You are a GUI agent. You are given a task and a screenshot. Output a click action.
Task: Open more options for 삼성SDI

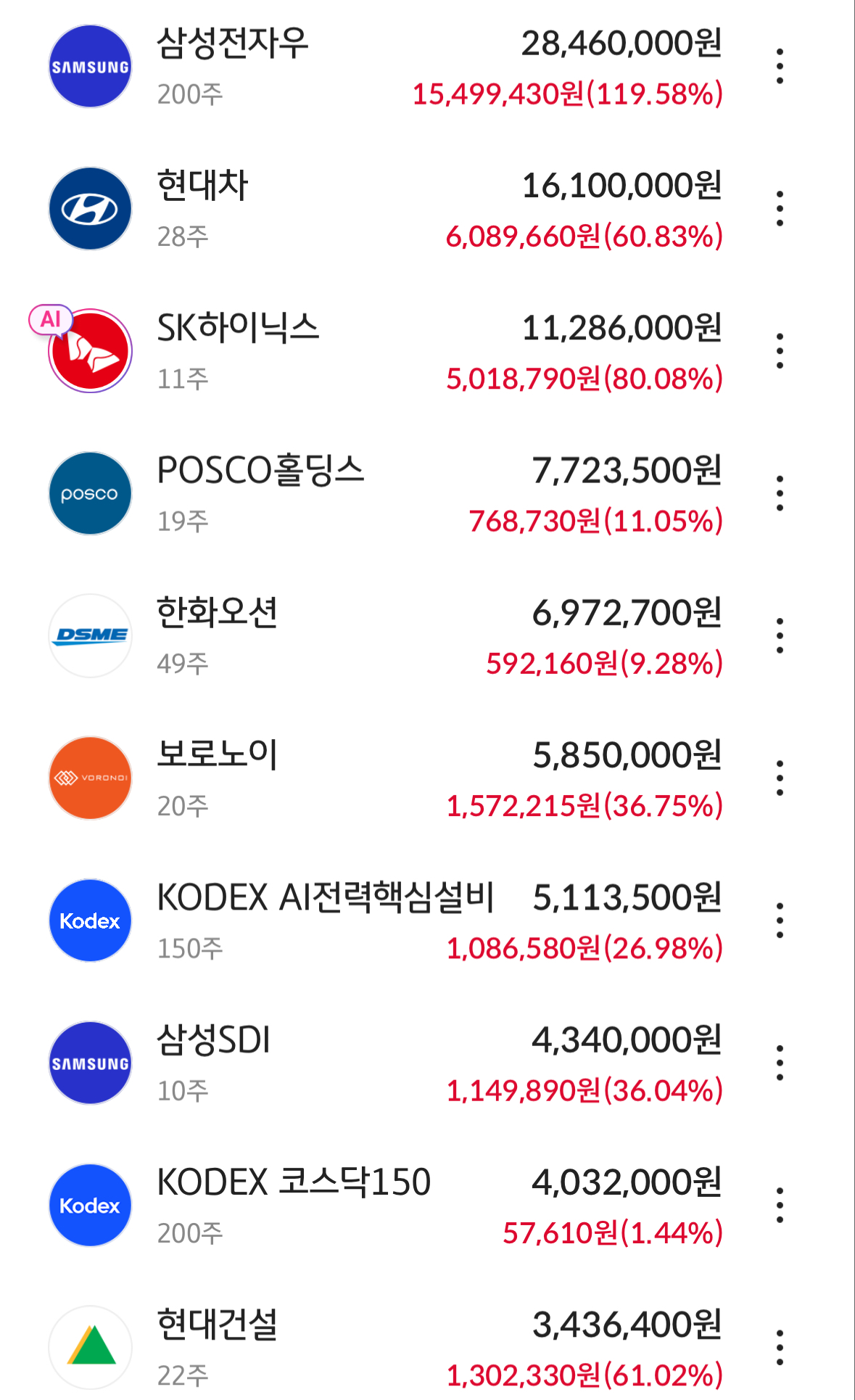[780, 1063]
